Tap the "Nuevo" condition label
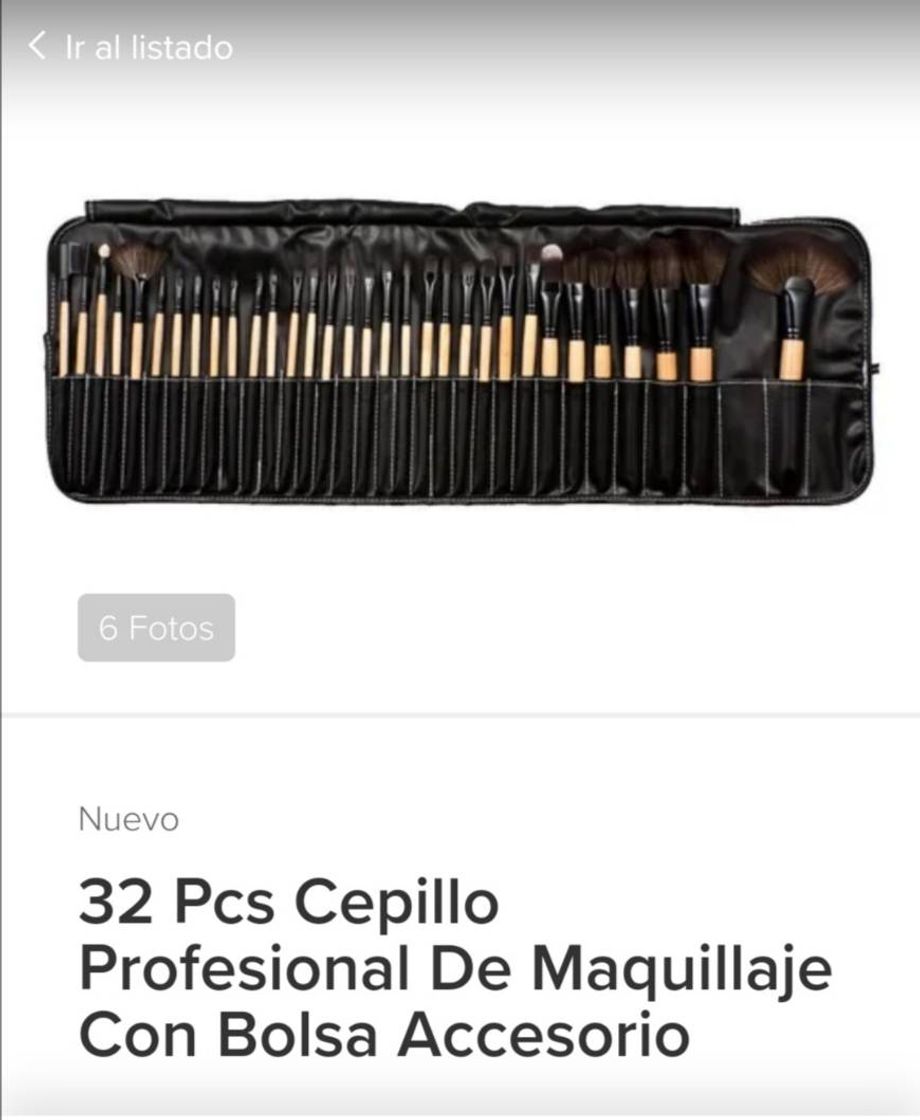 tap(128, 818)
